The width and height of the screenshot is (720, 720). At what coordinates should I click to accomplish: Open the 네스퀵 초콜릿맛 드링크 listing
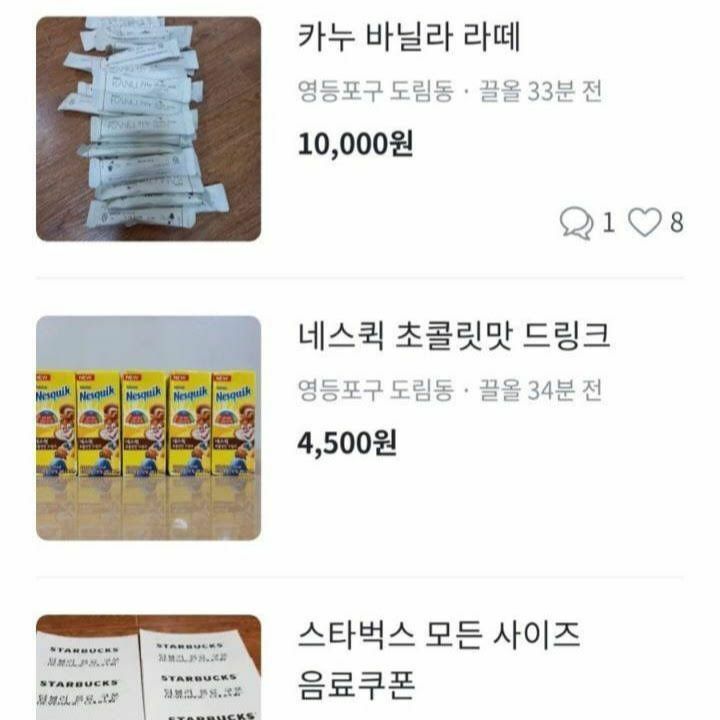pos(453,337)
